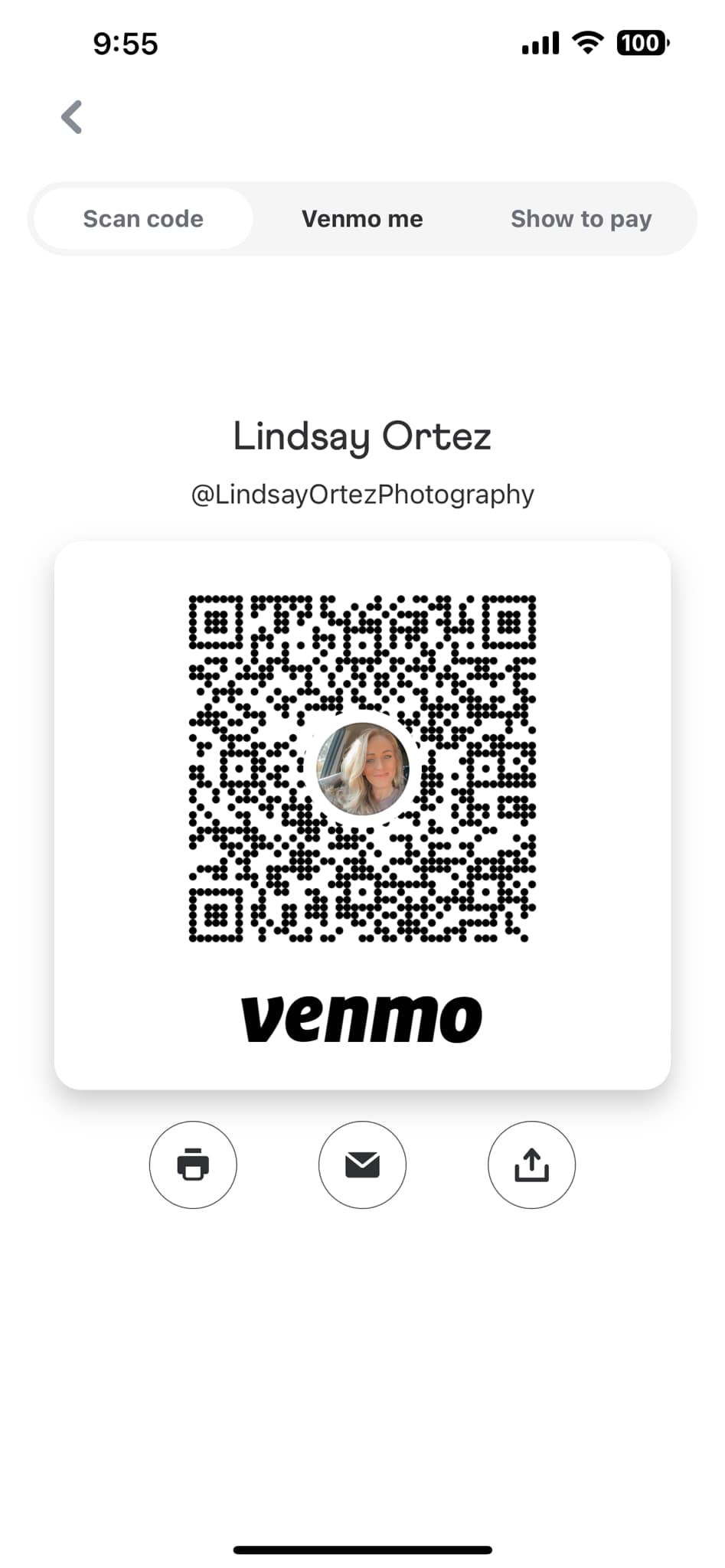Image resolution: width=725 pixels, height=1568 pixels.
Task: Email the QR code via envelope icon
Action: pyautogui.click(x=362, y=1165)
